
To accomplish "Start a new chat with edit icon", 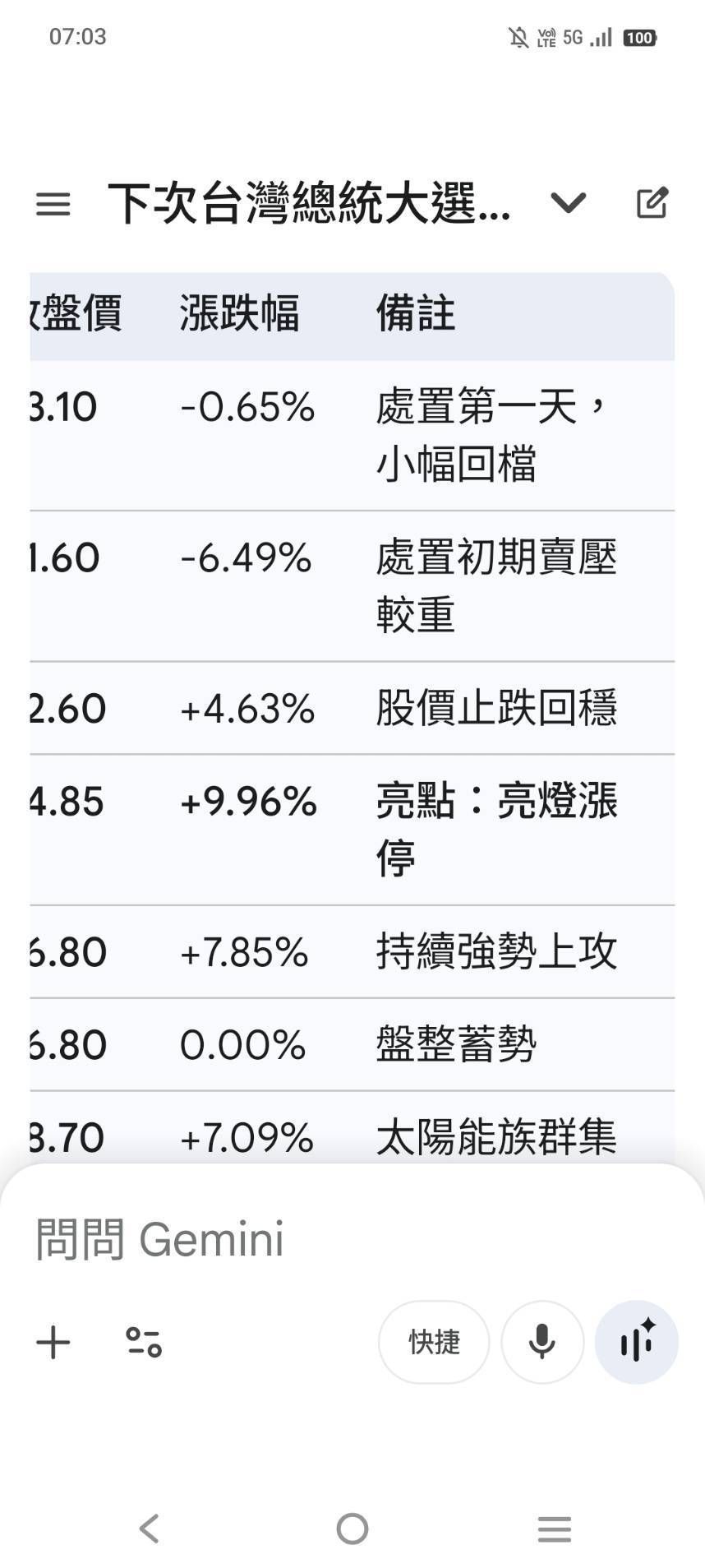I will [x=652, y=202].
